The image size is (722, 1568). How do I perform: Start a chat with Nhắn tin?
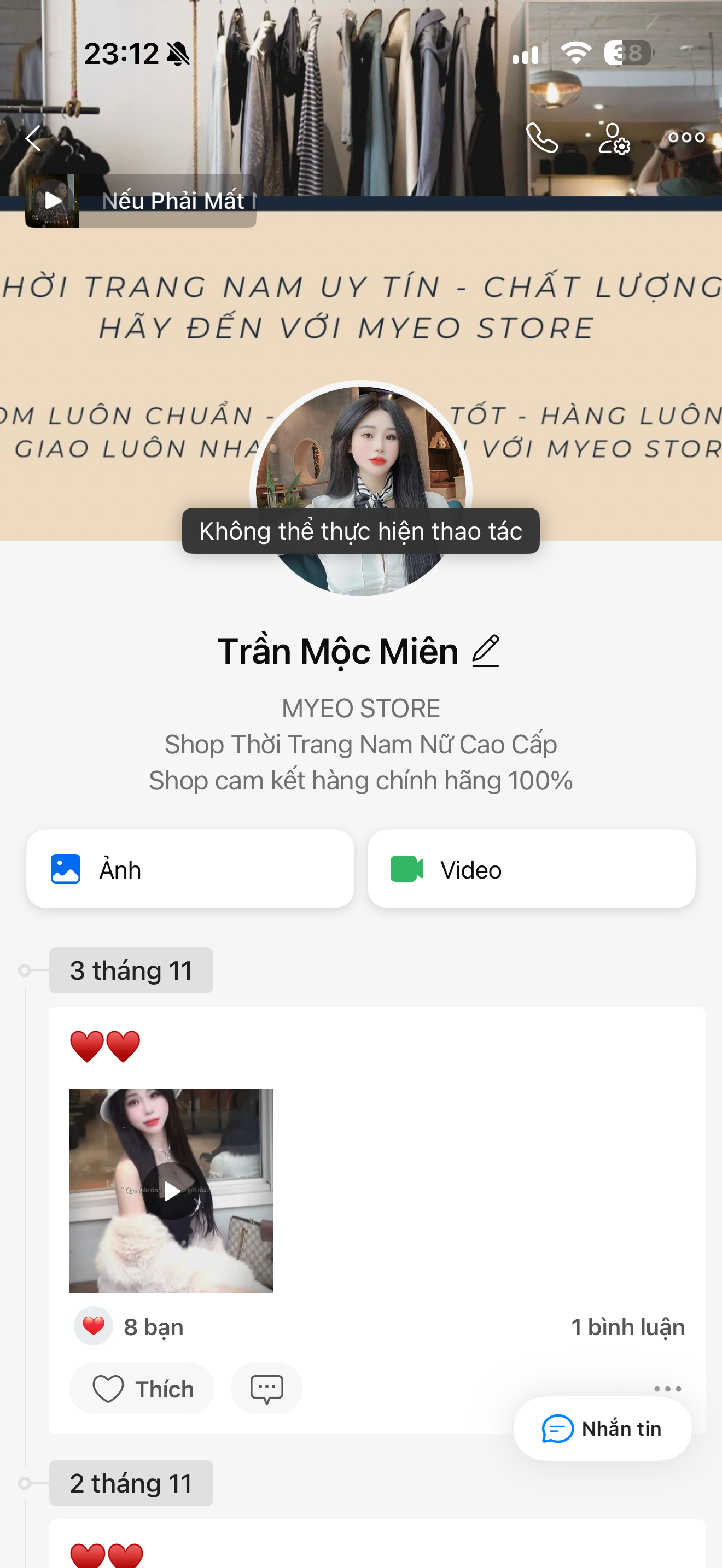pyautogui.click(x=602, y=1428)
